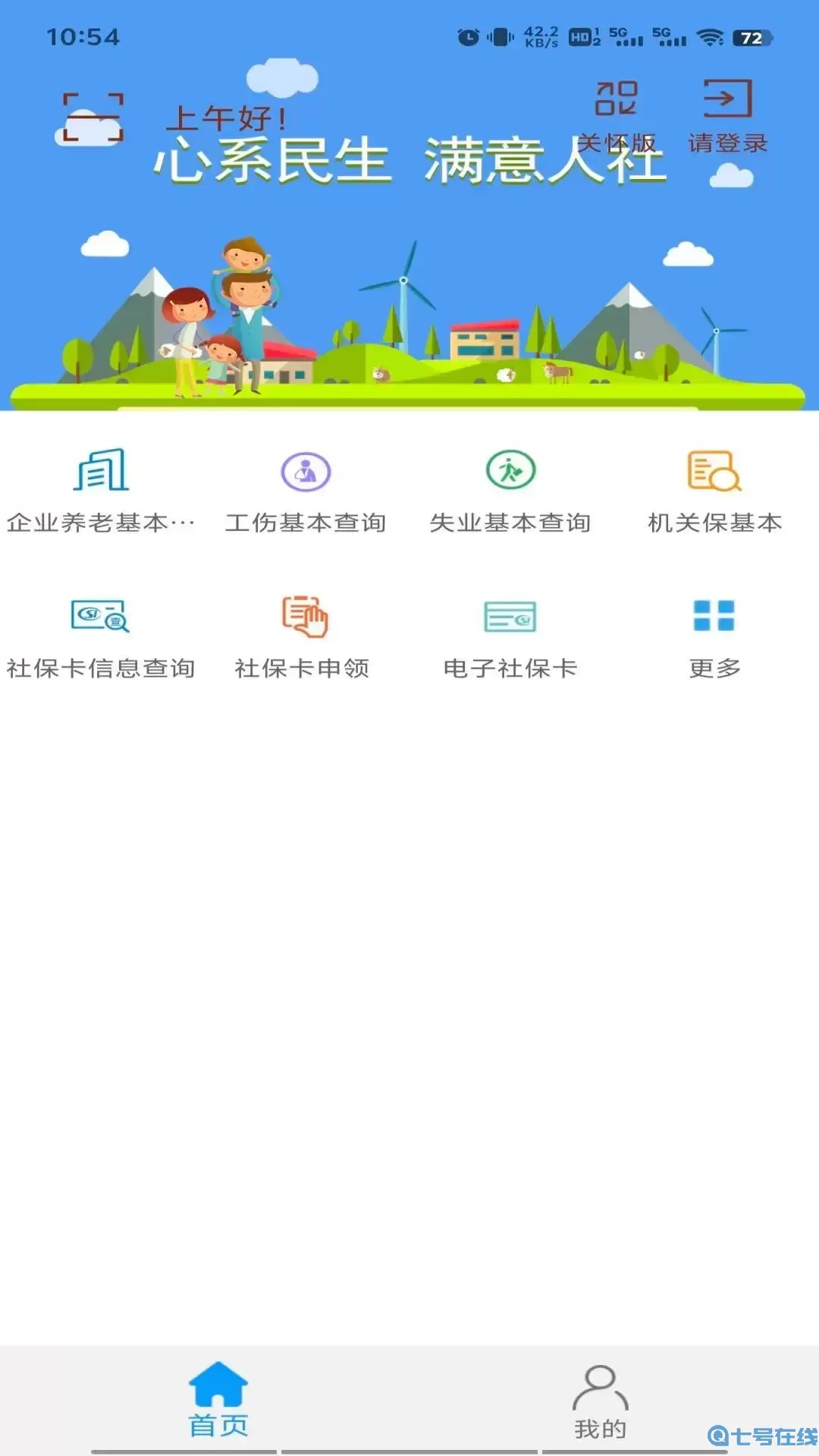Switch to the 我的 profile tab
Screen dimensions: 819x1456
[x=599, y=1403]
